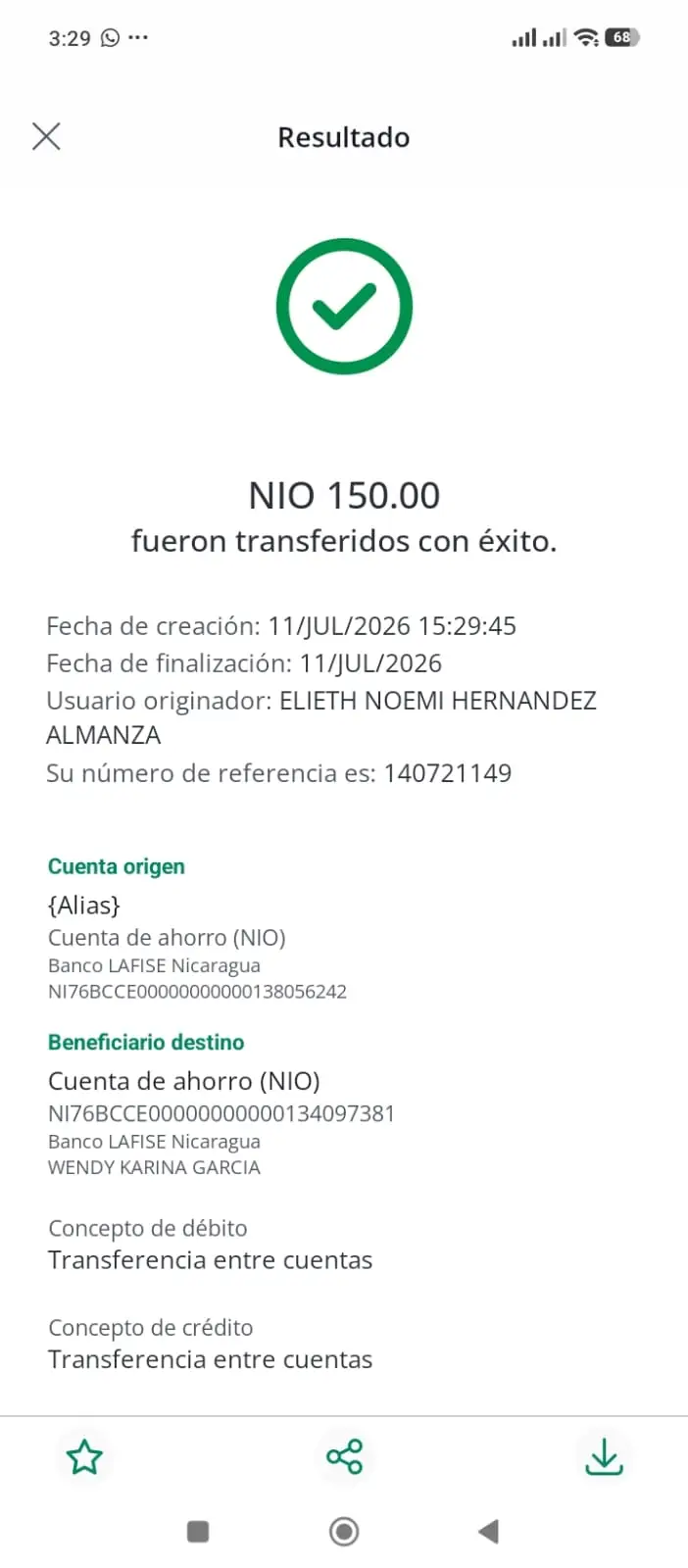Screen dimensions: 688x1568
Task: Tap the system back button
Action: click(x=488, y=1531)
